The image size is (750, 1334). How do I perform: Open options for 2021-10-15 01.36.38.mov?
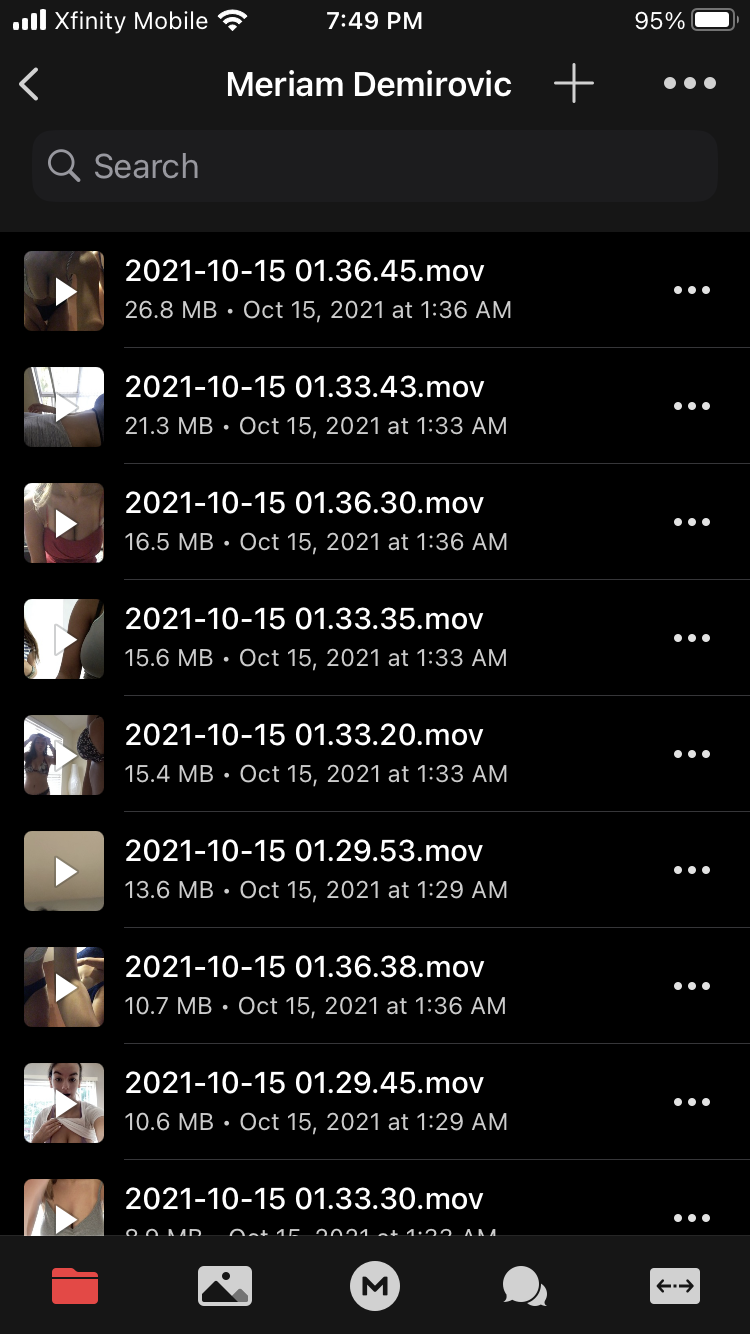pos(691,986)
